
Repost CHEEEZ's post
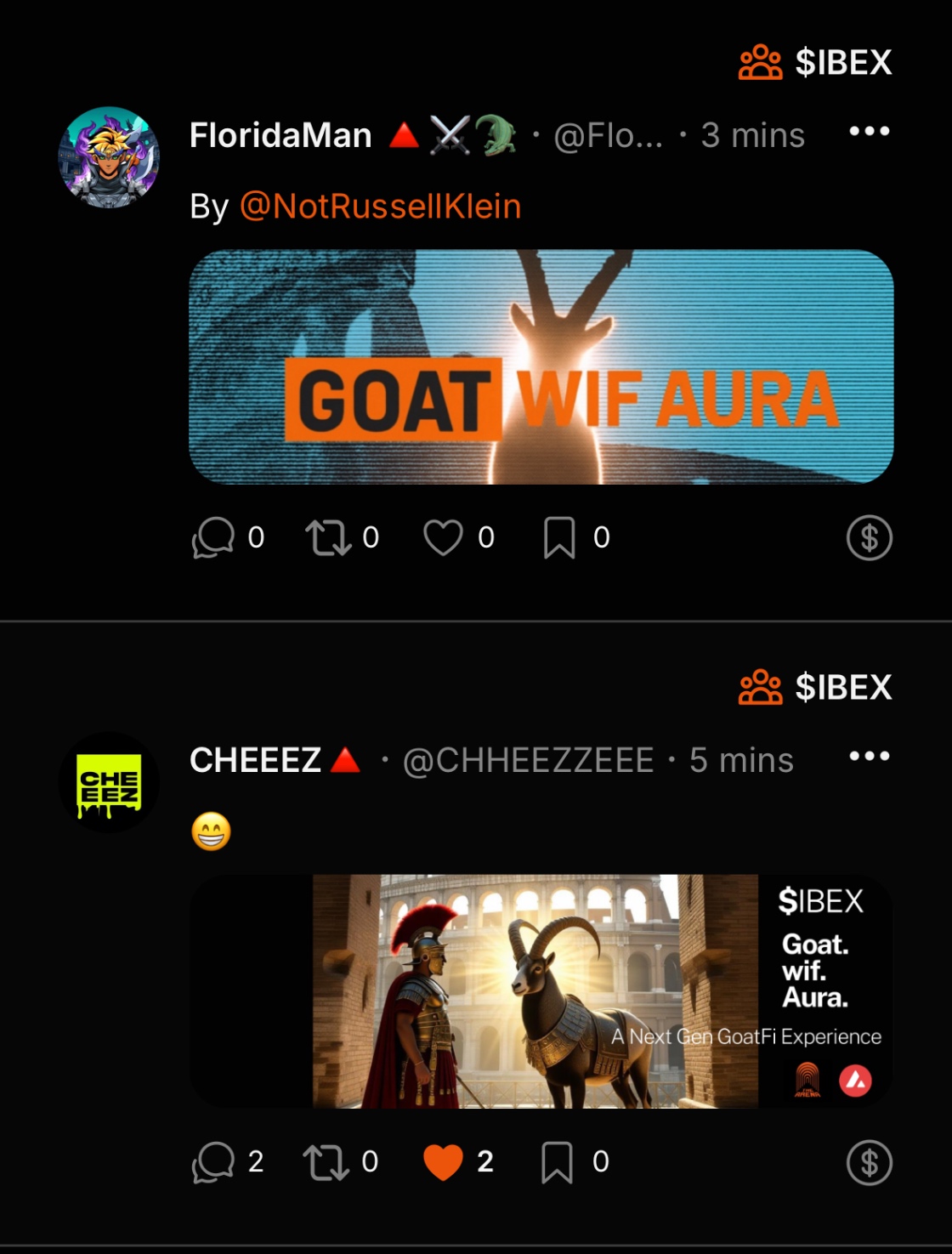pos(327,1162)
